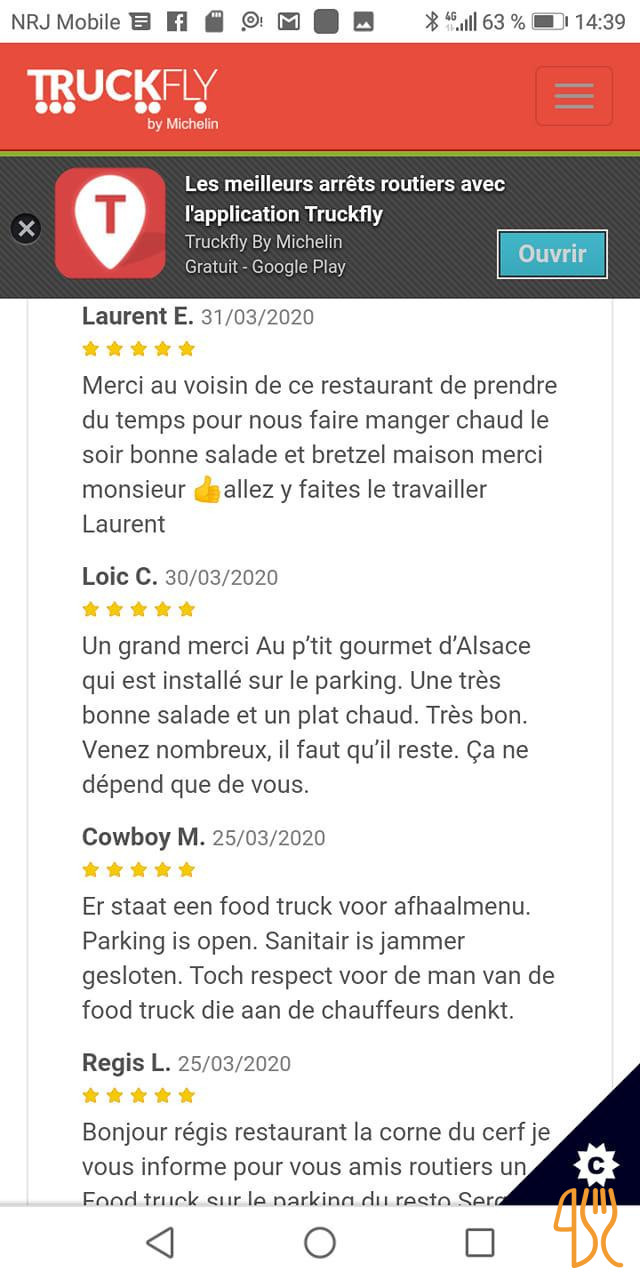Dismiss the Truckfly app install banner
The image size is (640, 1280).
(x=26, y=228)
